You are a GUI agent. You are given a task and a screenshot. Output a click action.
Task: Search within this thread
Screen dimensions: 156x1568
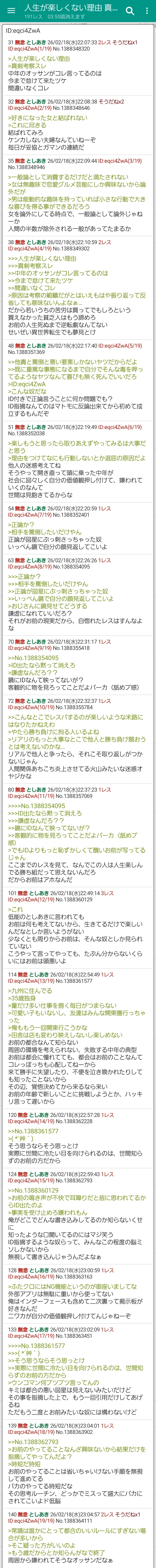(129, 11)
